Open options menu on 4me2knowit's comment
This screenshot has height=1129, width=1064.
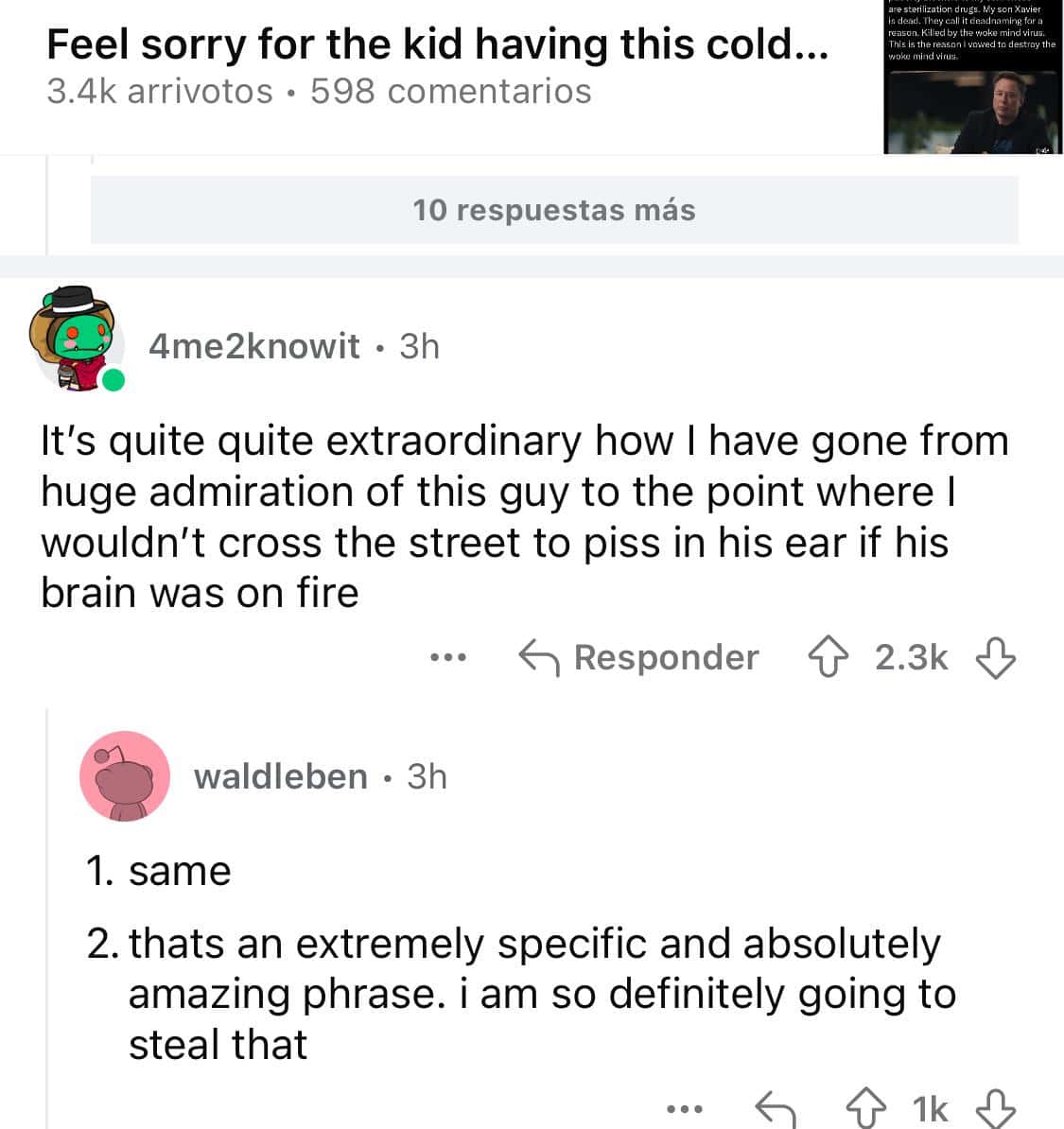tap(447, 657)
